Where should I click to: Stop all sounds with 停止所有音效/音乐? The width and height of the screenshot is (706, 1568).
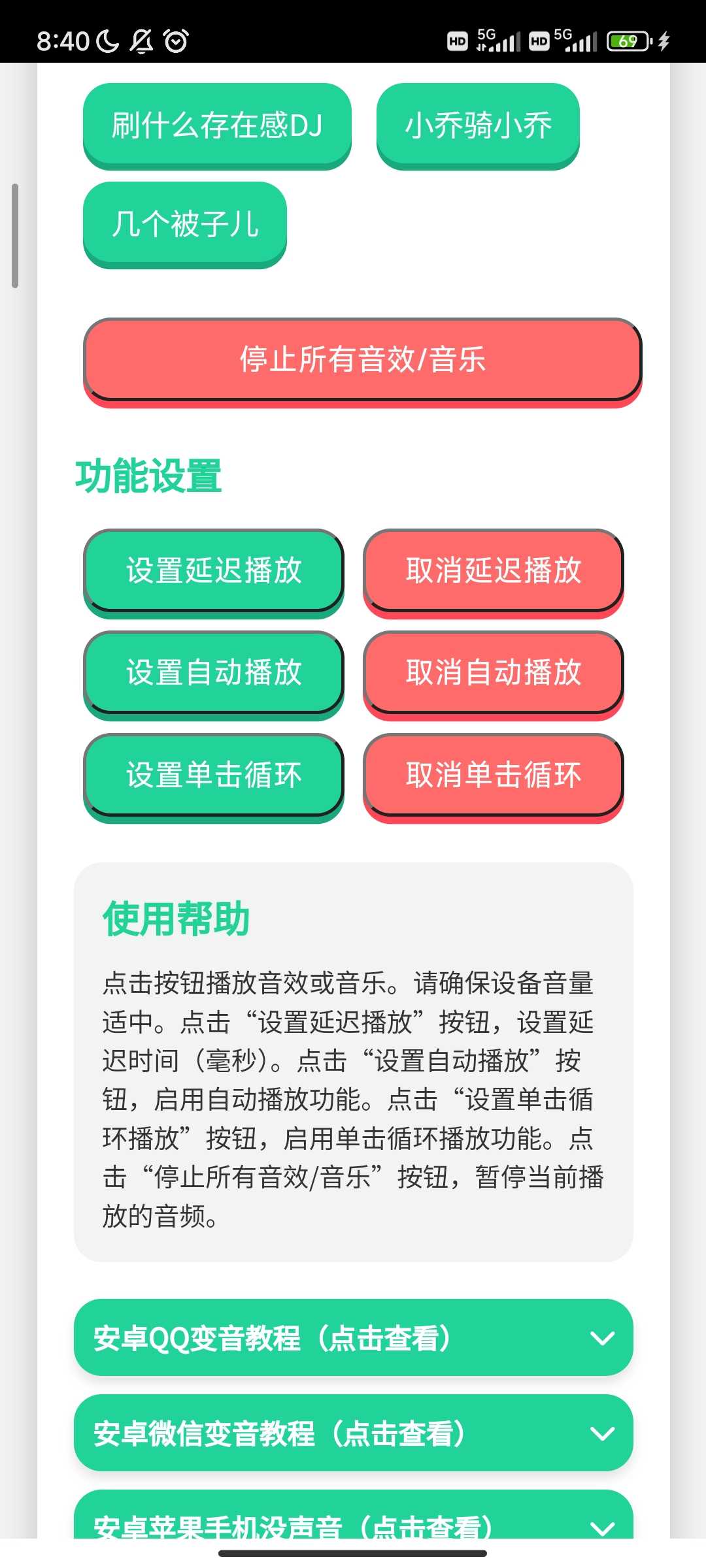(x=363, y=360)
